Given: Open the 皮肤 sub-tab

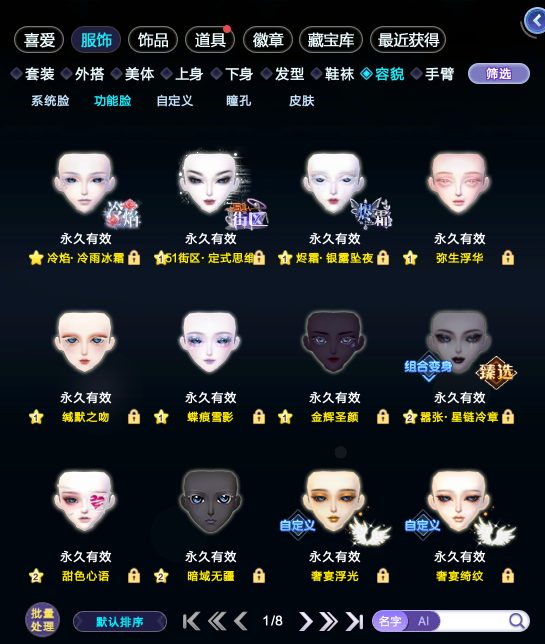Looking at the screenshot, I should click(301, 101).
